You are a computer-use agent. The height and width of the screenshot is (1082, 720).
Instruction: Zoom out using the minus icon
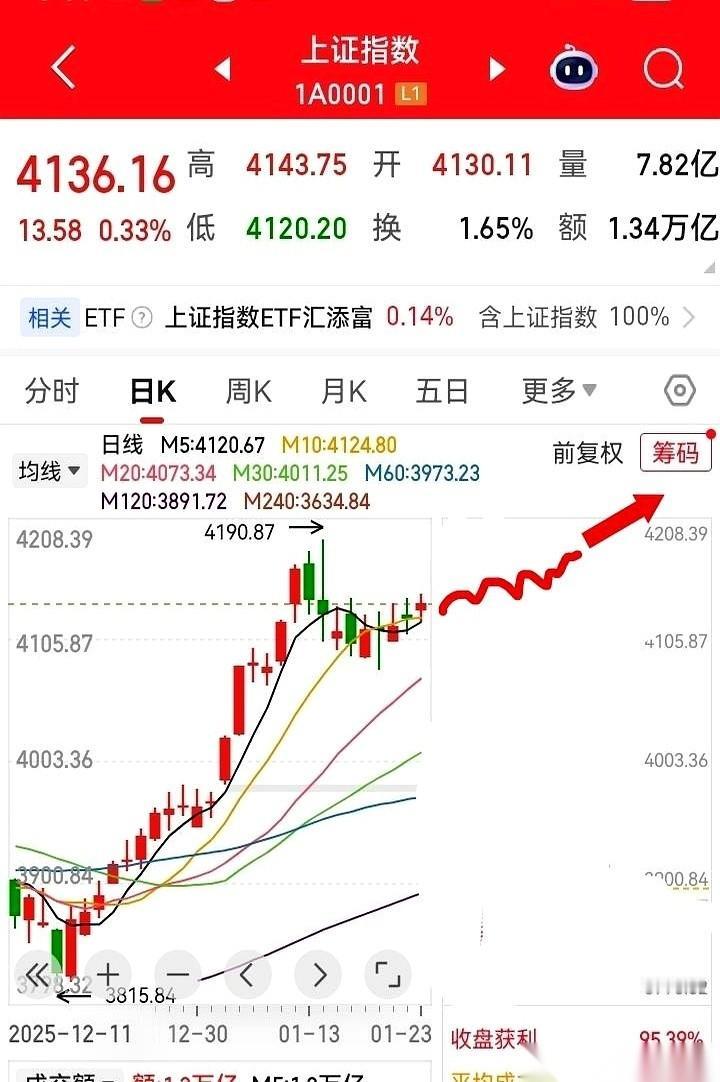177,972
